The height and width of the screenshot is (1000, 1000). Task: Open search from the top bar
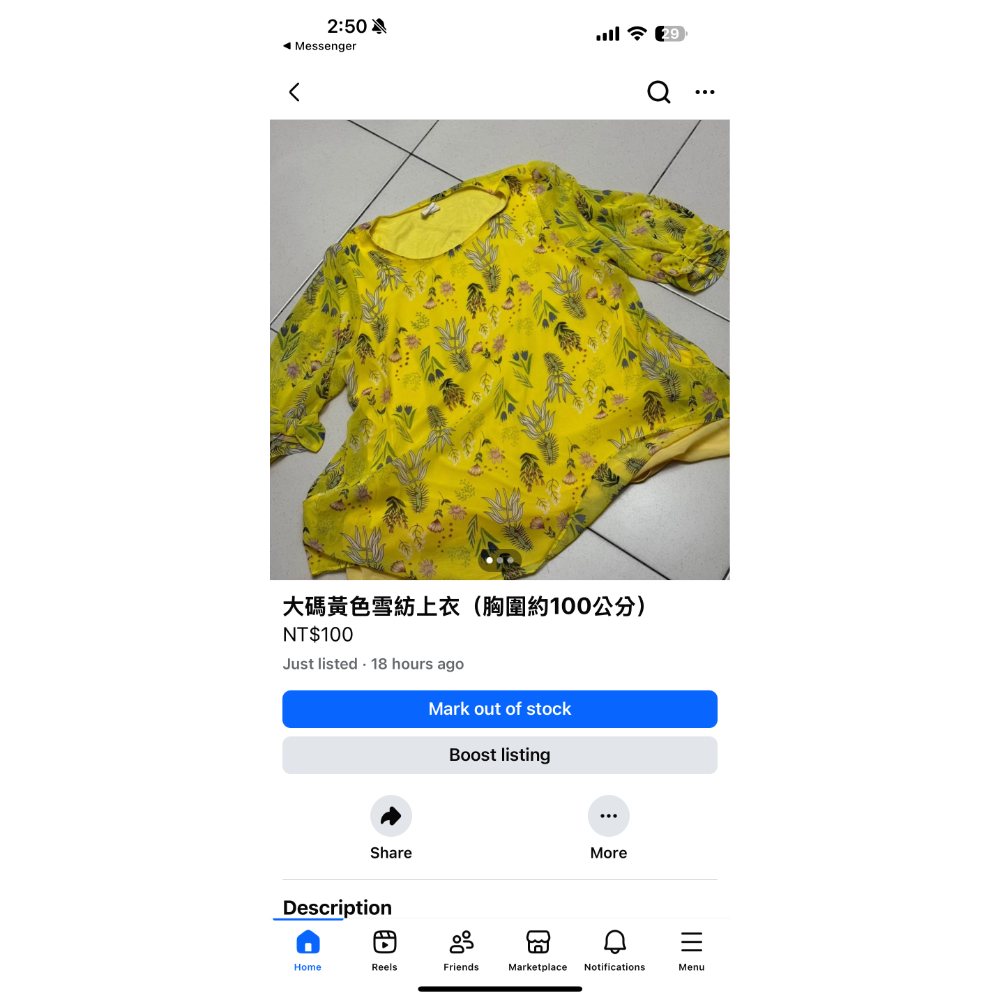(x=658, y=92)
